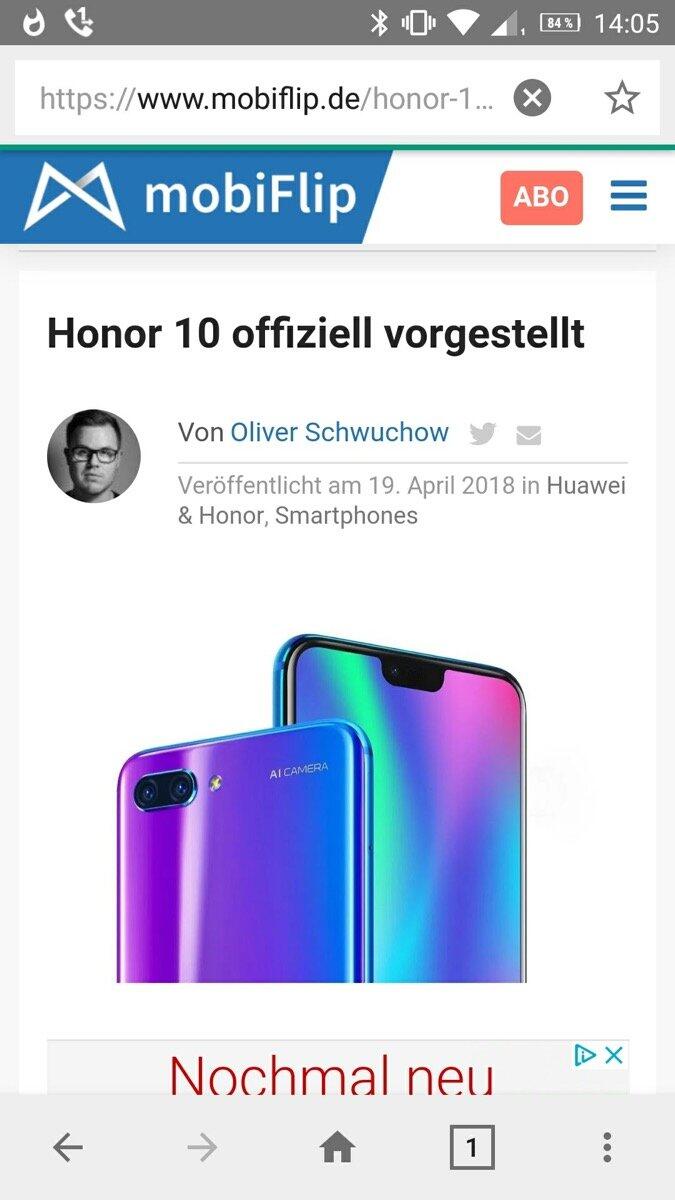Open the tab switcher
The height and width of the screenshot is (1200, 675).
point(472,1148)
